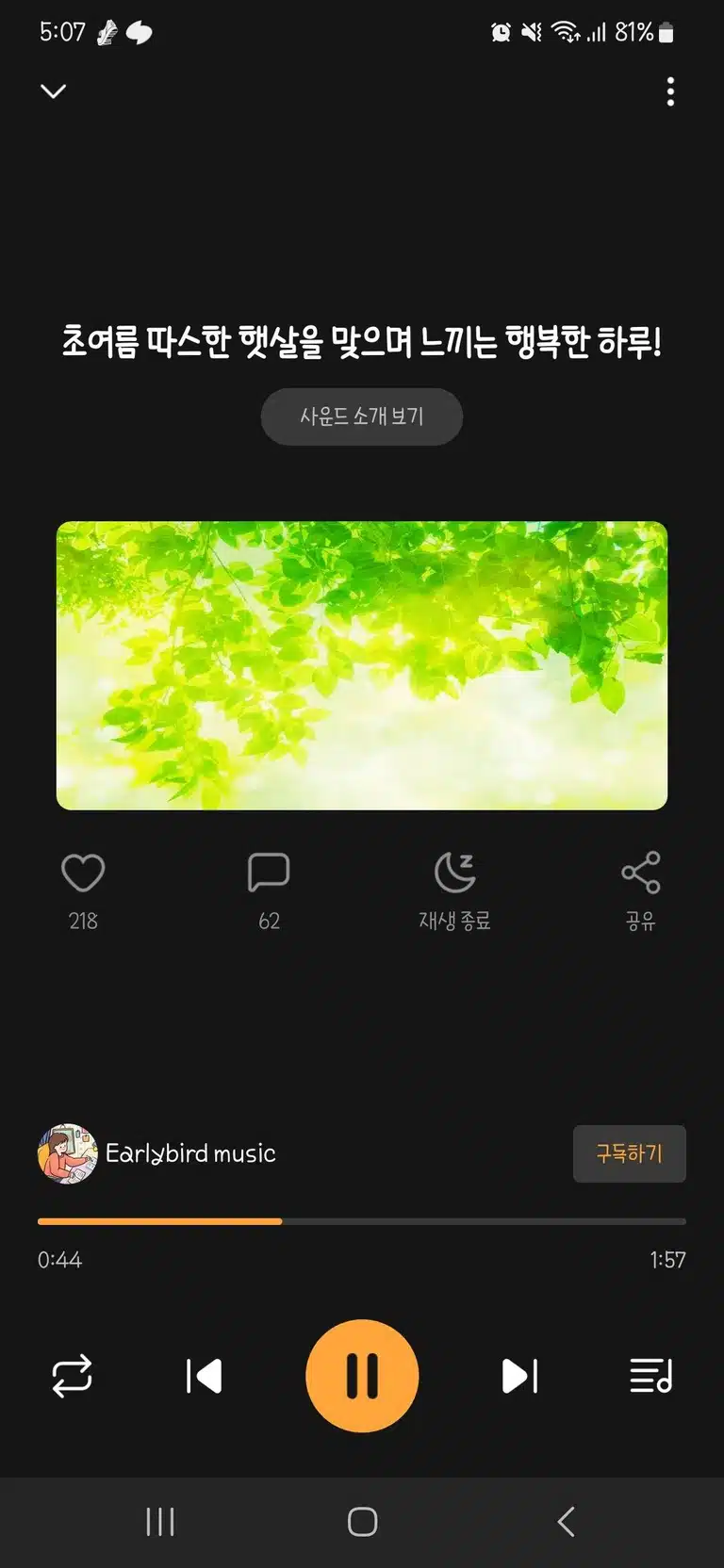Like this sound with the heart icon

pyautogui.click(x=83, y=873)
